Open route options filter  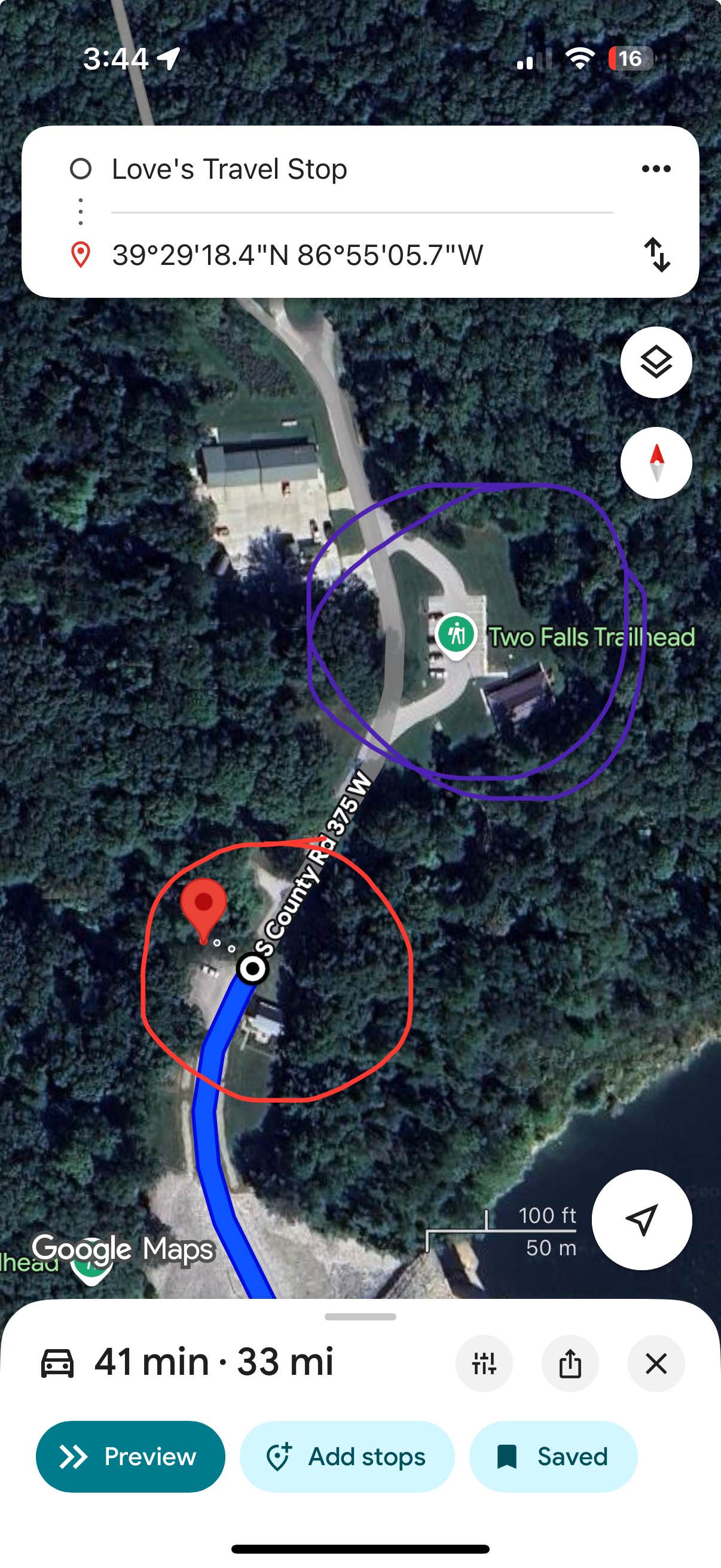[484, 1363]
